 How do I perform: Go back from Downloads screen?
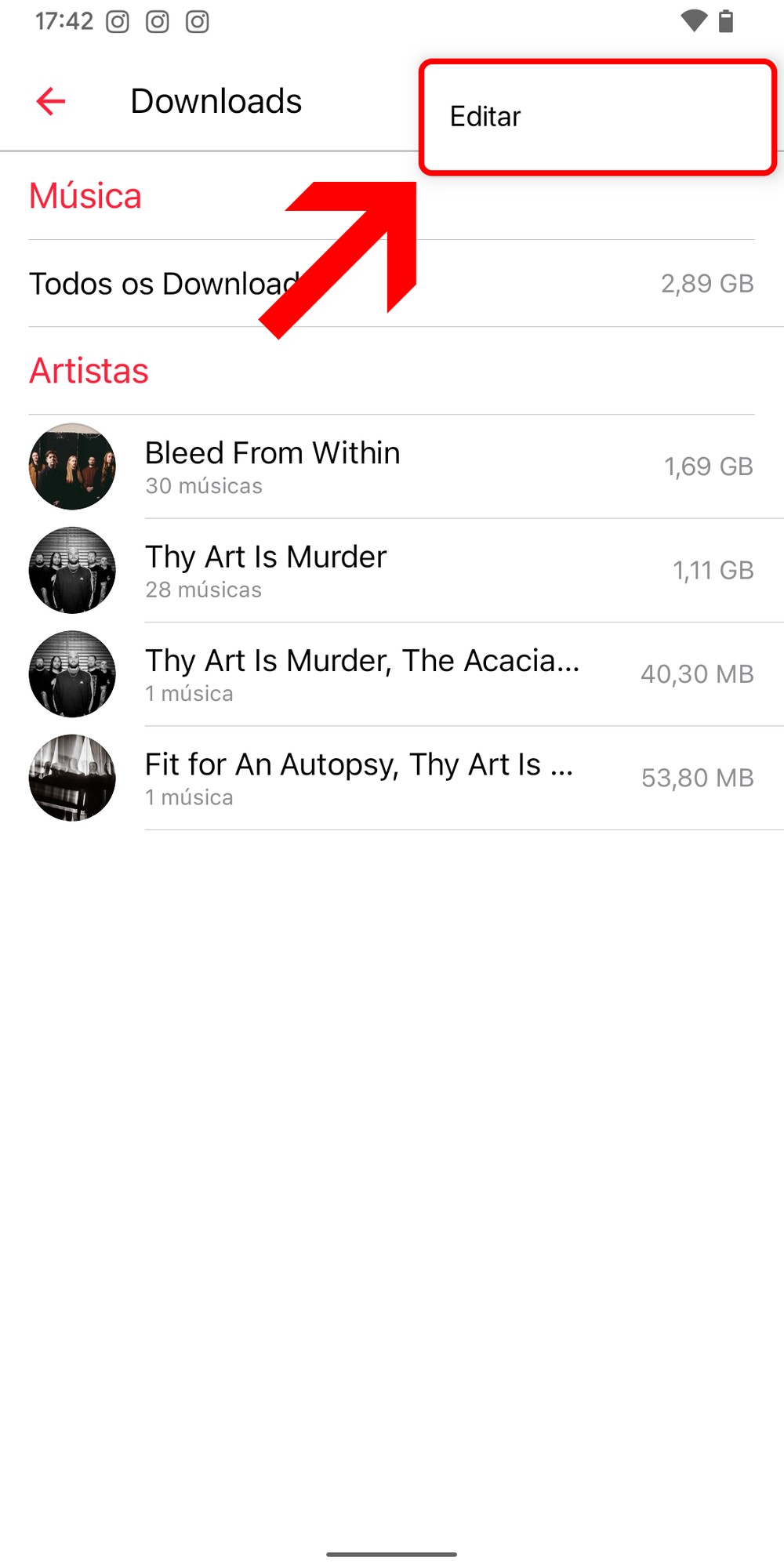tap(51, 101)
